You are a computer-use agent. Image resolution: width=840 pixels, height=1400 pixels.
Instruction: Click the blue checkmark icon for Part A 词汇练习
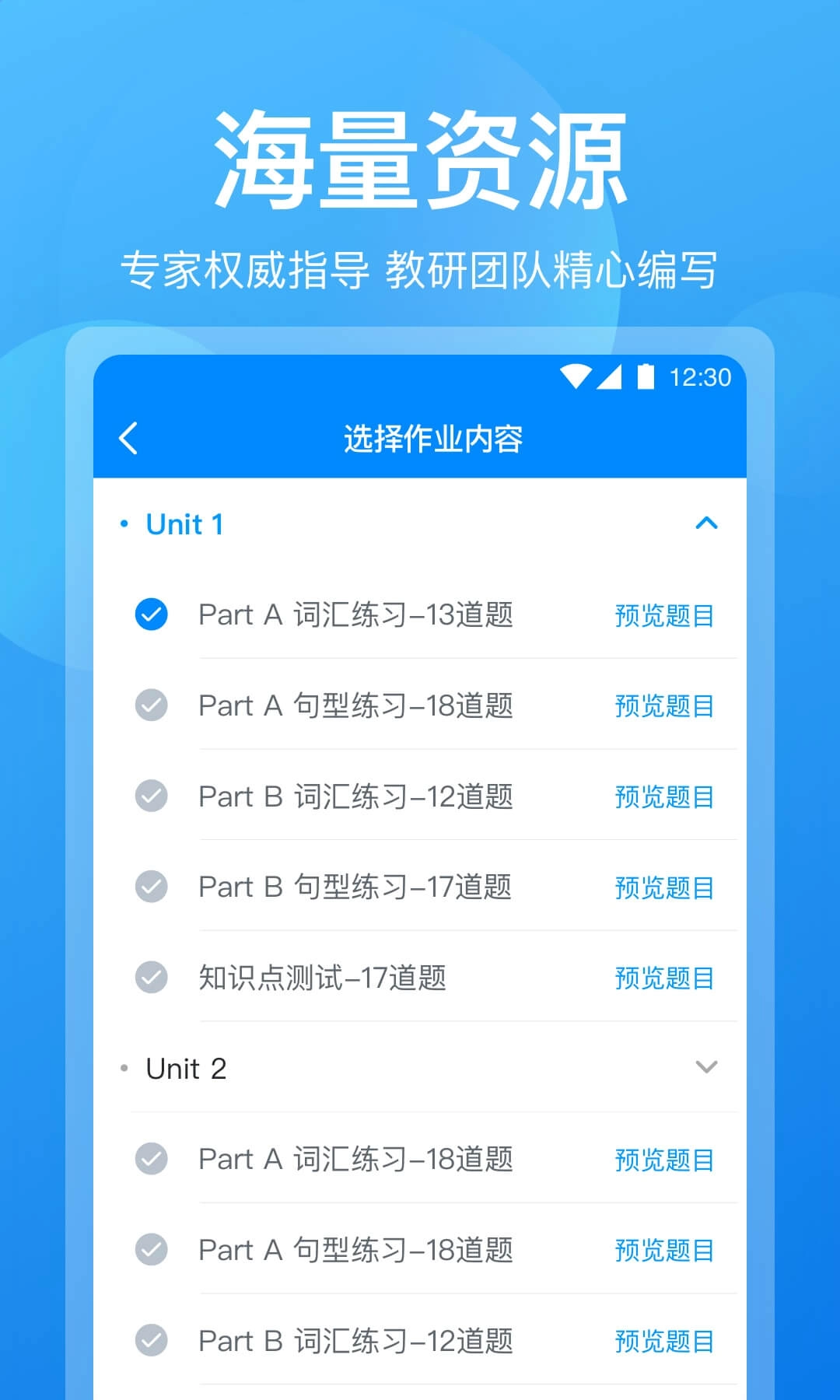tap(151, 614)
